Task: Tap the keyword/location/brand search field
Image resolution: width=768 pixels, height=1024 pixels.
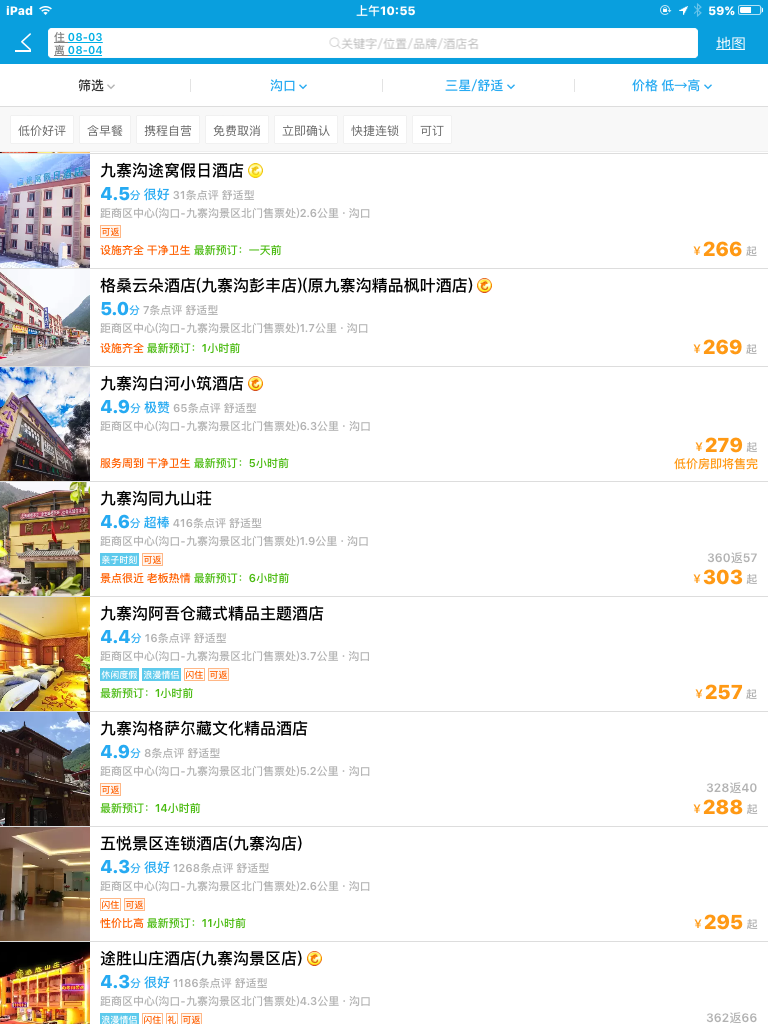Action: 405,43
